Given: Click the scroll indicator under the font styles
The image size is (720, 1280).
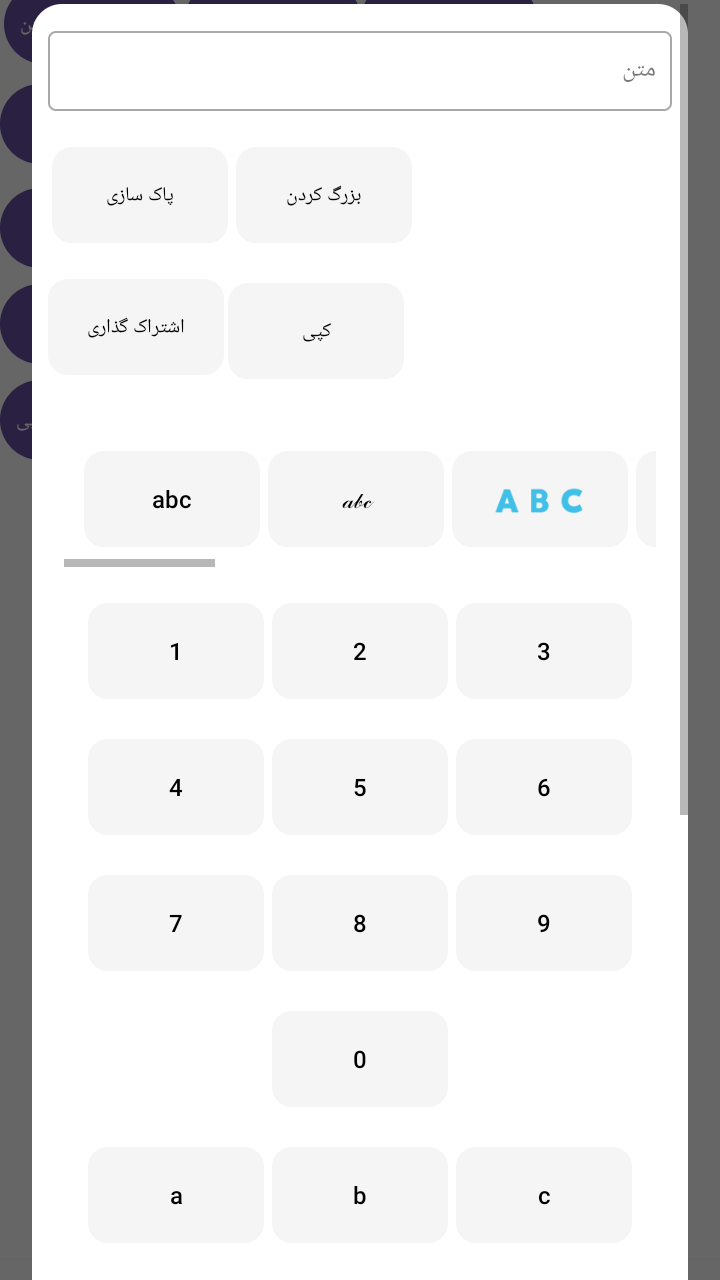Looking at the screenshot, I should tap(139, 562).
